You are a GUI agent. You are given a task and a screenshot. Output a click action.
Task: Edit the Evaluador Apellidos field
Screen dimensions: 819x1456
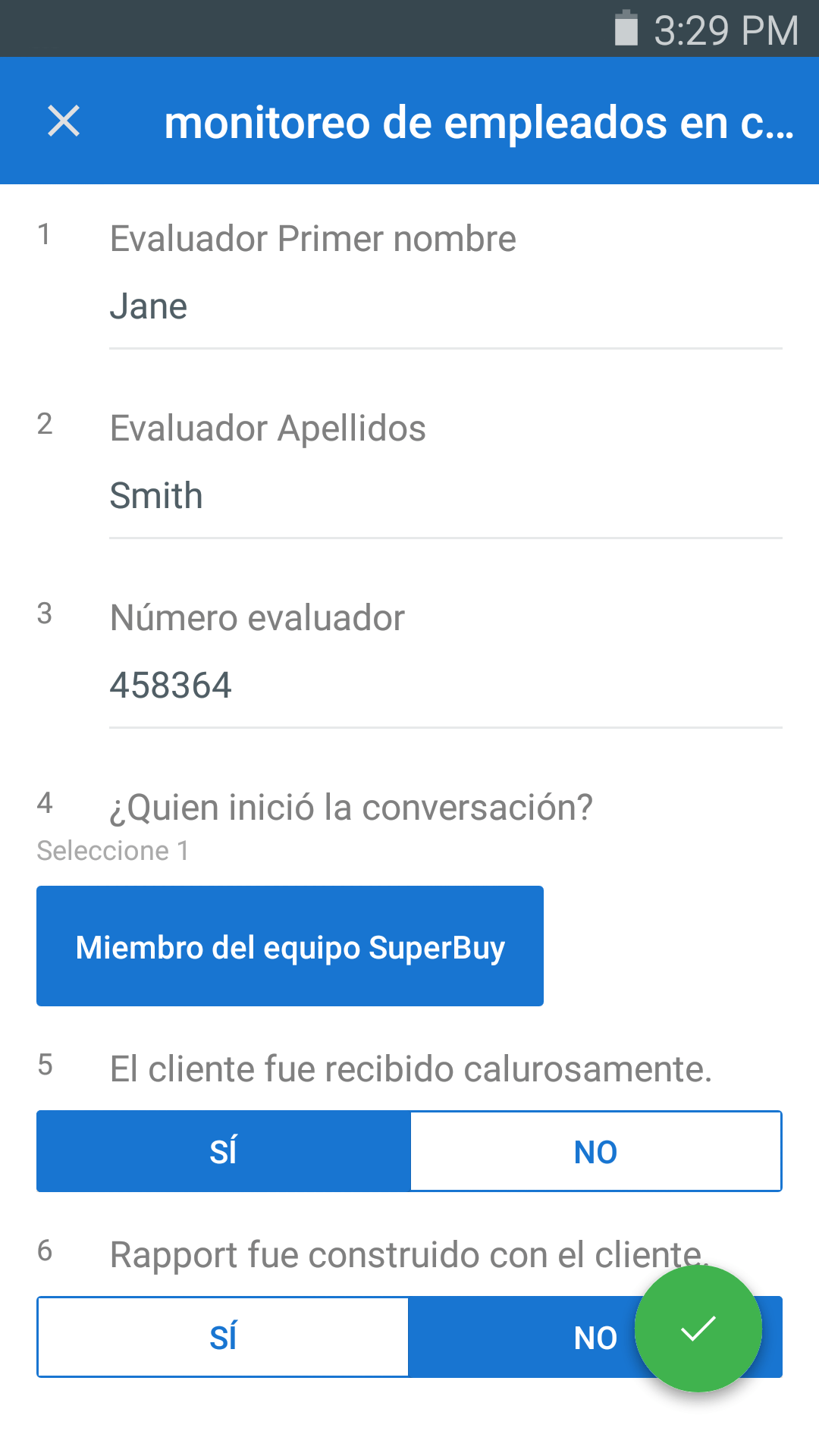click(446, 497)
